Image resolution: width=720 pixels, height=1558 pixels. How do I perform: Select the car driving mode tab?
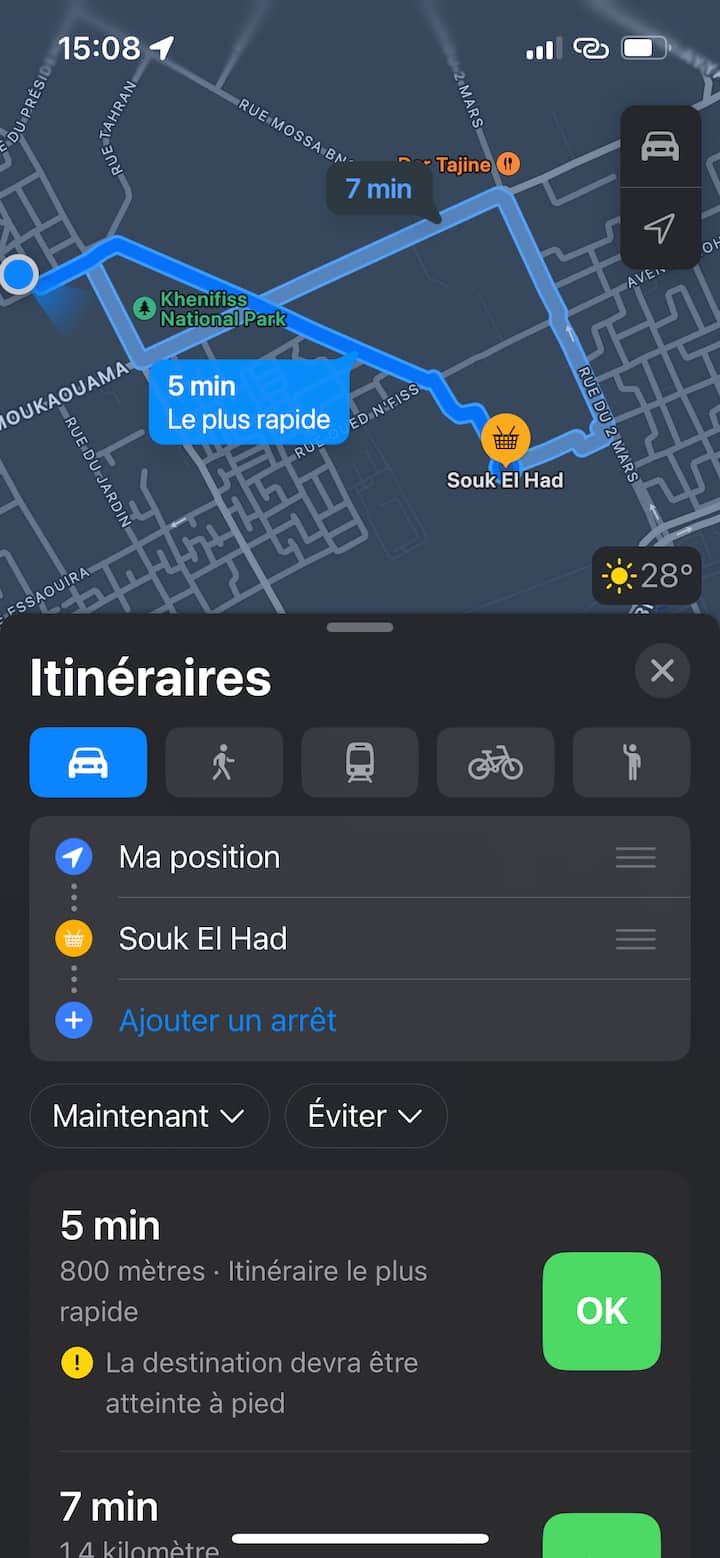click(88, 762)
